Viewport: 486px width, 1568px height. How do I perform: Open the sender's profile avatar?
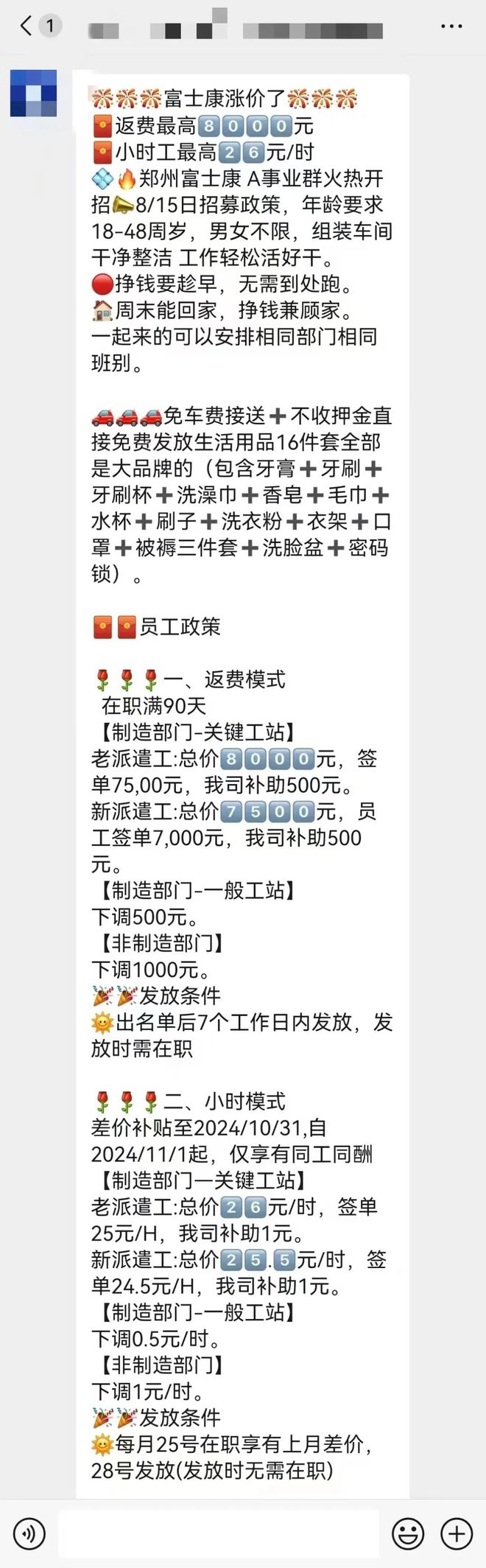[x=33, y=94]
